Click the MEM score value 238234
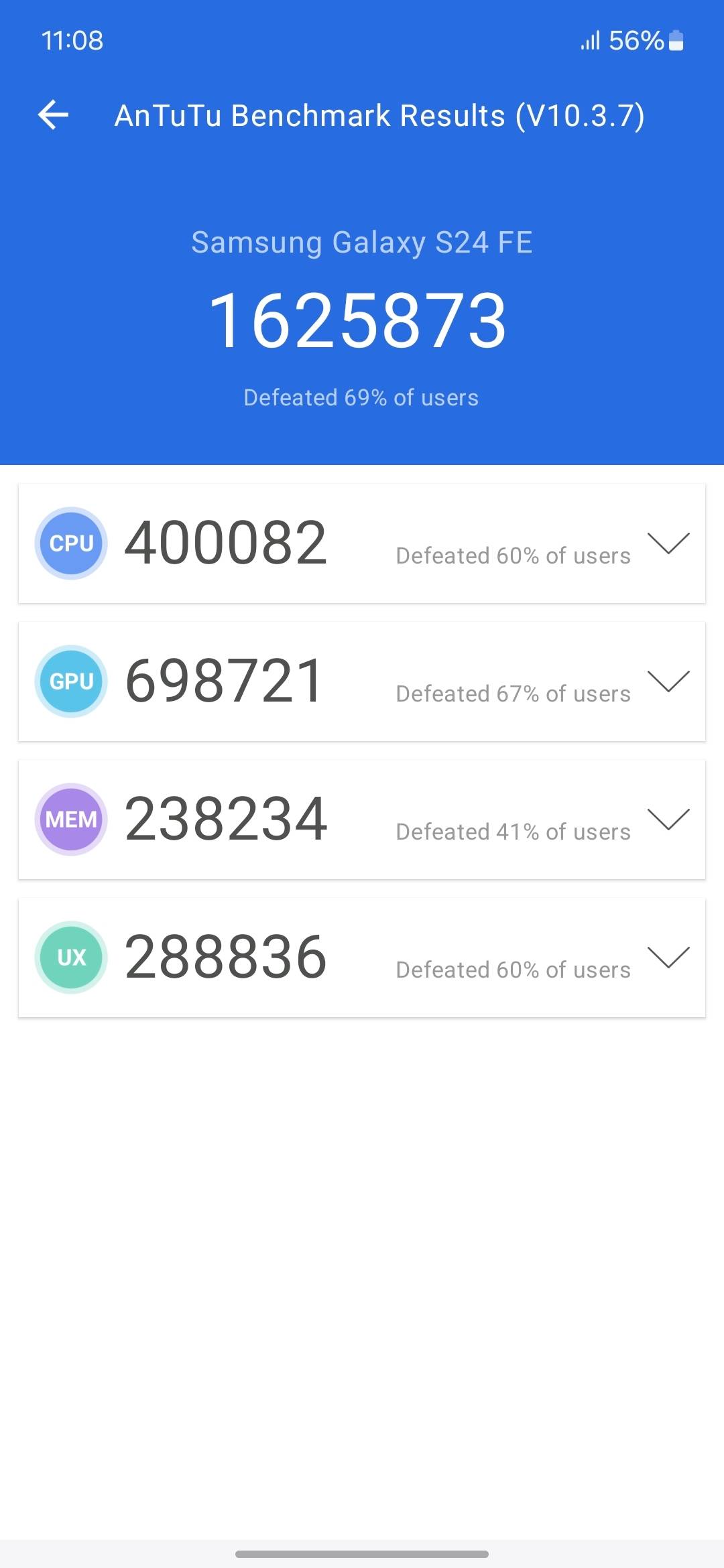 [x=225, y=819]
